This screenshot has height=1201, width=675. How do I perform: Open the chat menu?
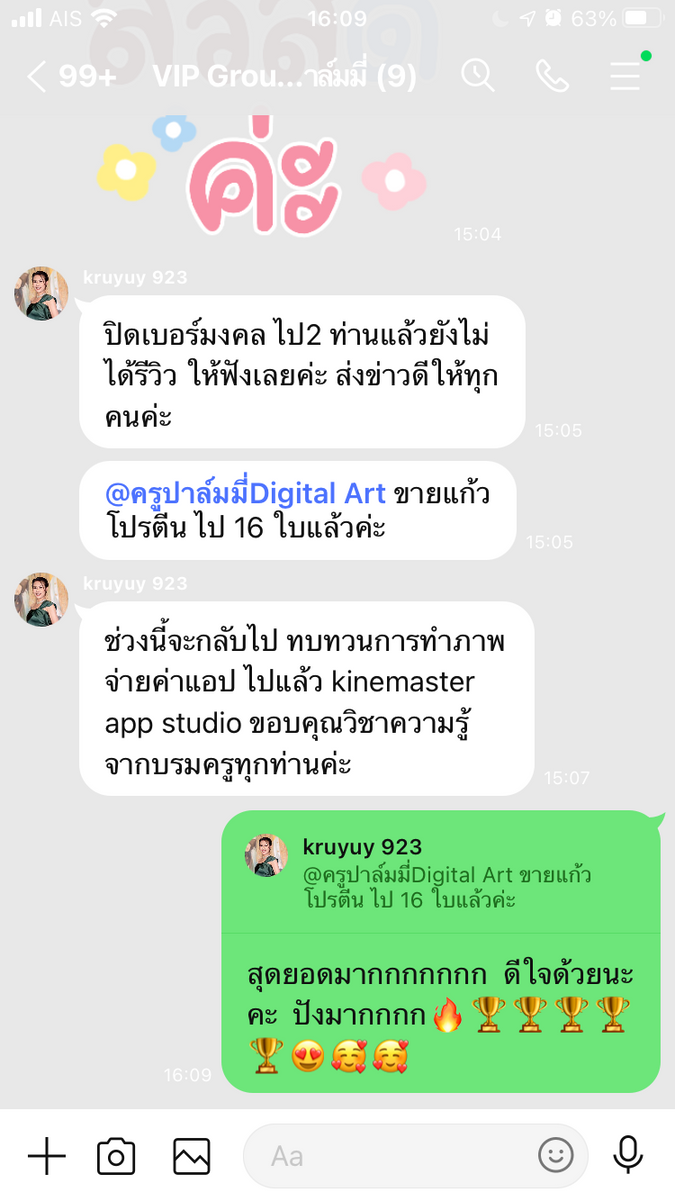pyautogui.click(x=626, y=77)
